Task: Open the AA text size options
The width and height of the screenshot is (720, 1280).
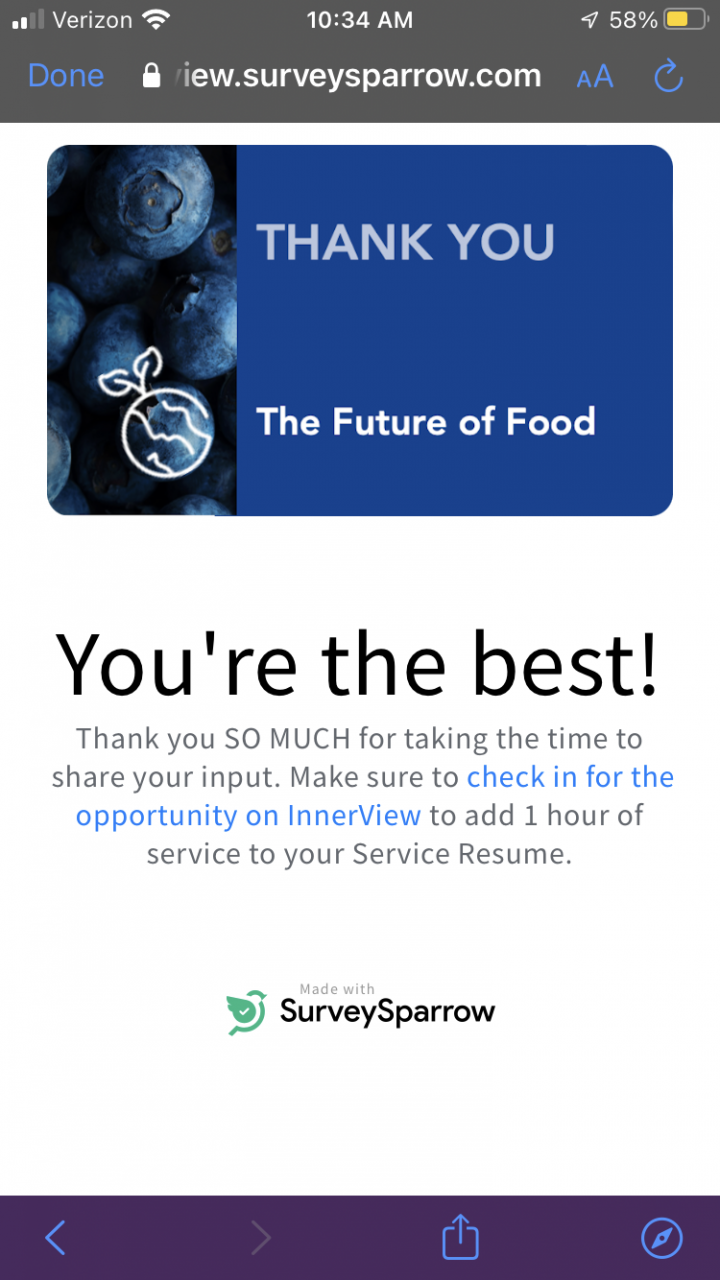Action: (x=595, y=77)
